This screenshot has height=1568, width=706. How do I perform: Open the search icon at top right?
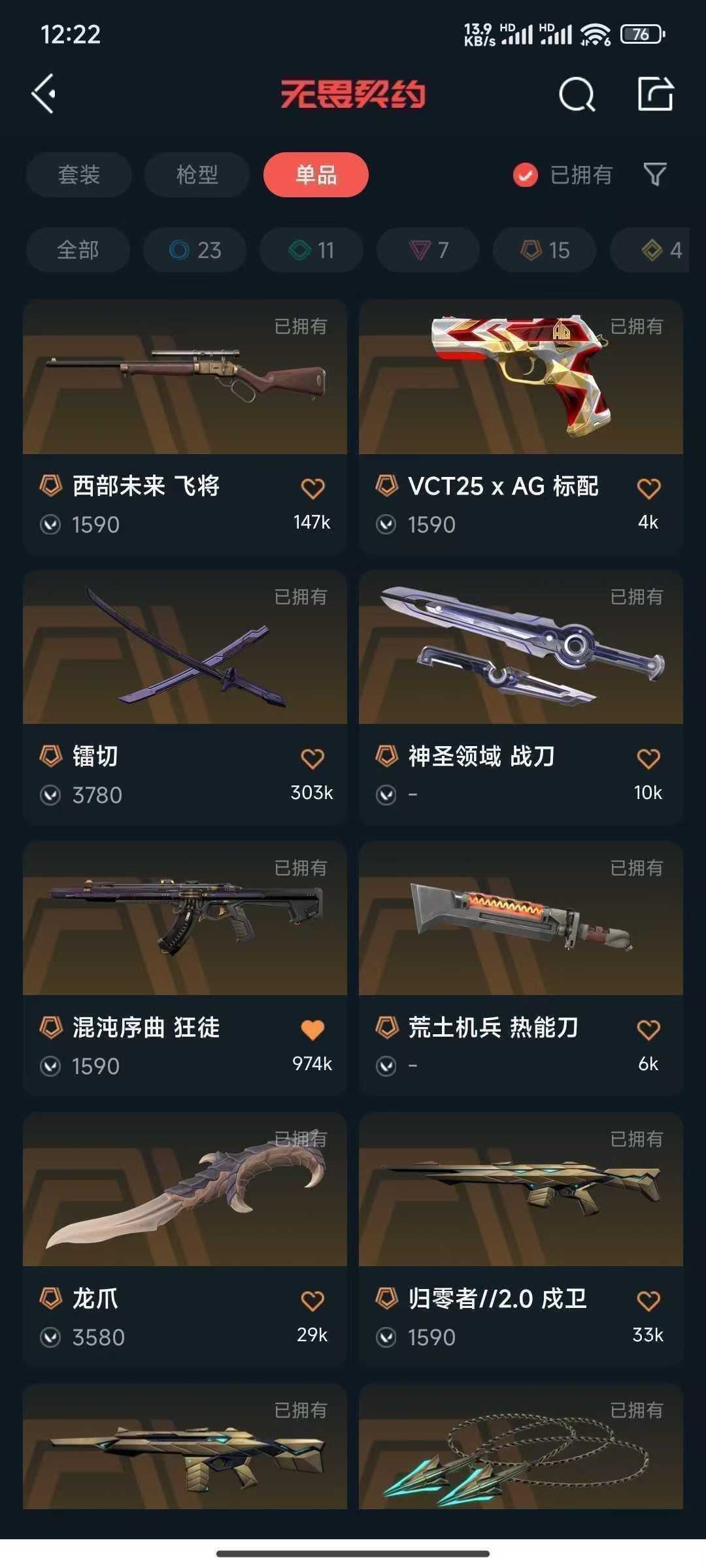click(577, 95)
